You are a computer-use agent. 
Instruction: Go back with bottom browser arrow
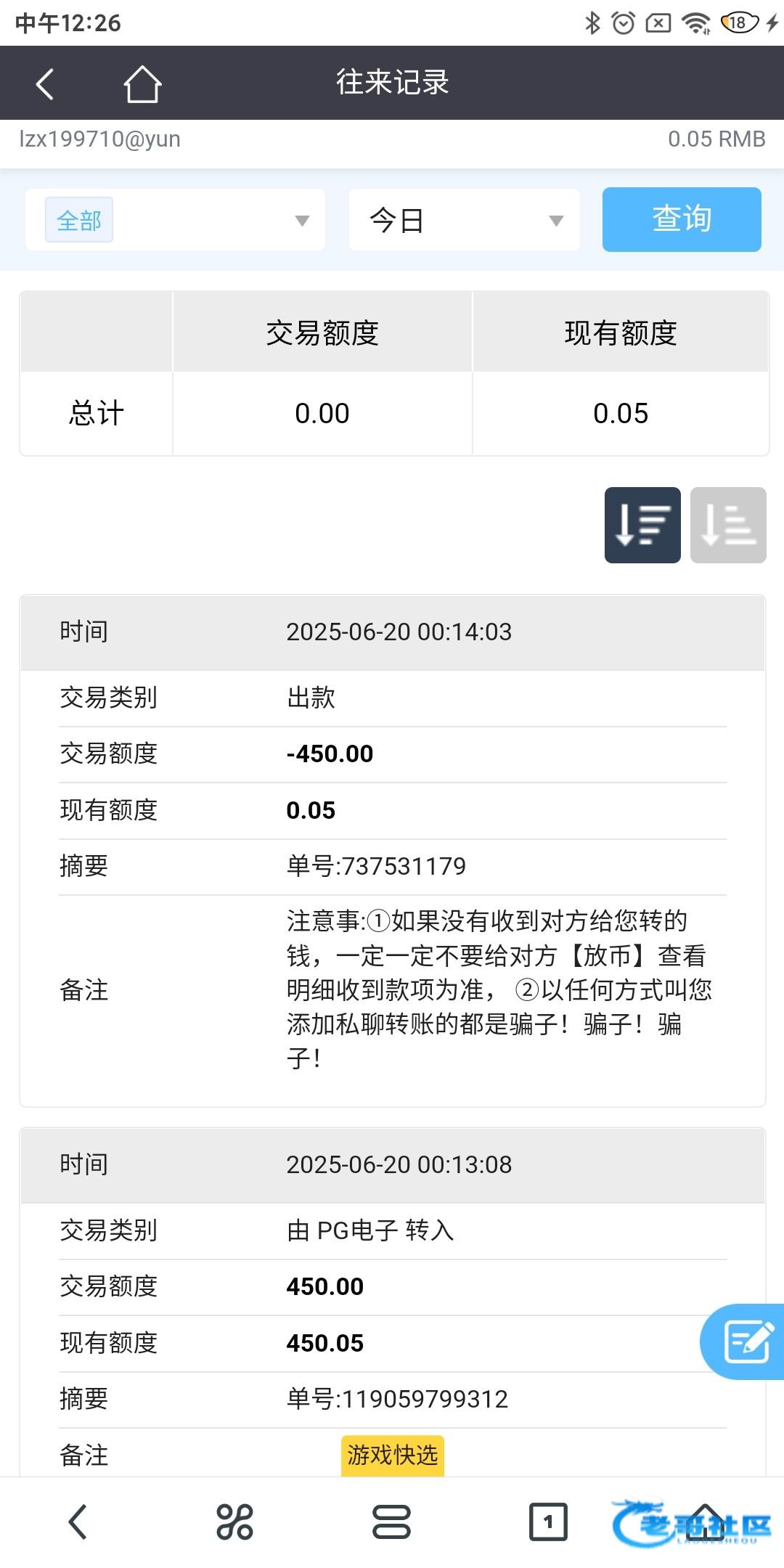78,1522
